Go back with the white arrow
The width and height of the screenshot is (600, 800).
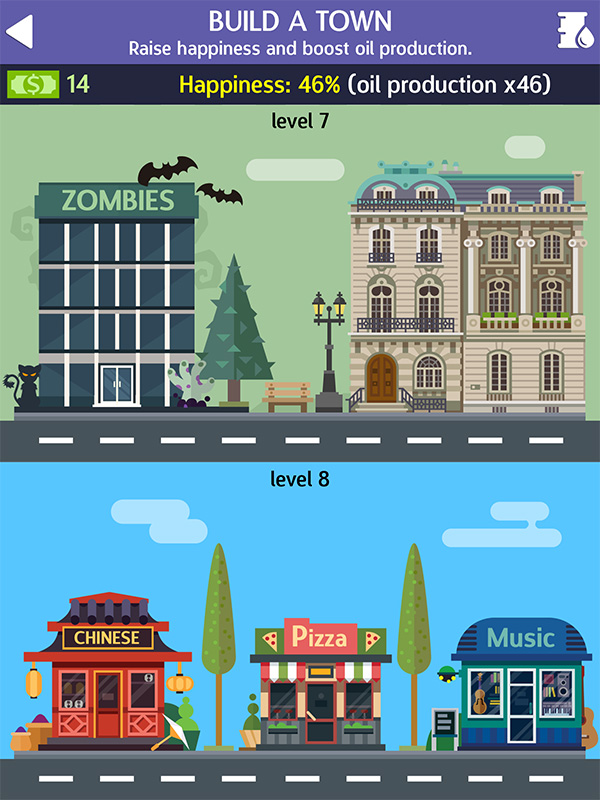[20, 31]
